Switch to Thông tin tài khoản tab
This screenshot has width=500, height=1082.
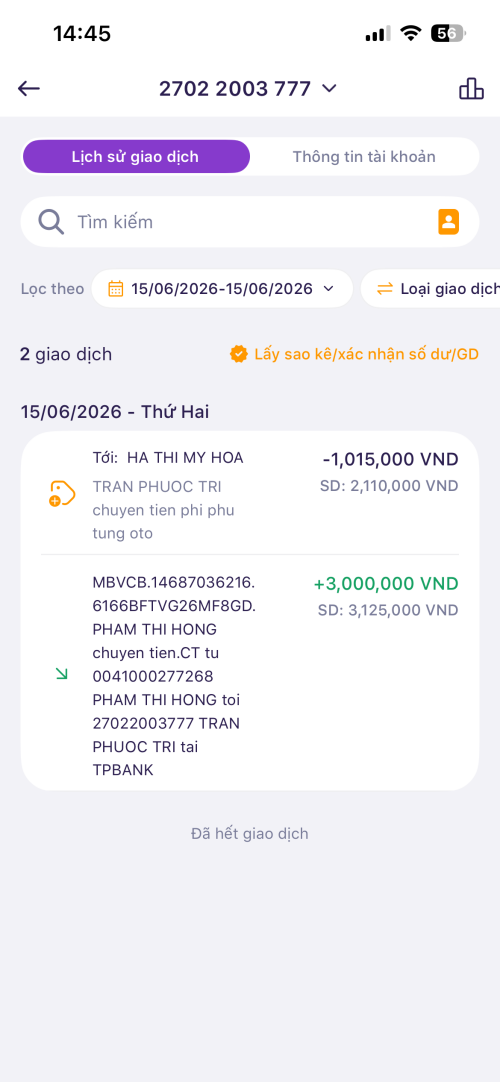tap(364, 157)
